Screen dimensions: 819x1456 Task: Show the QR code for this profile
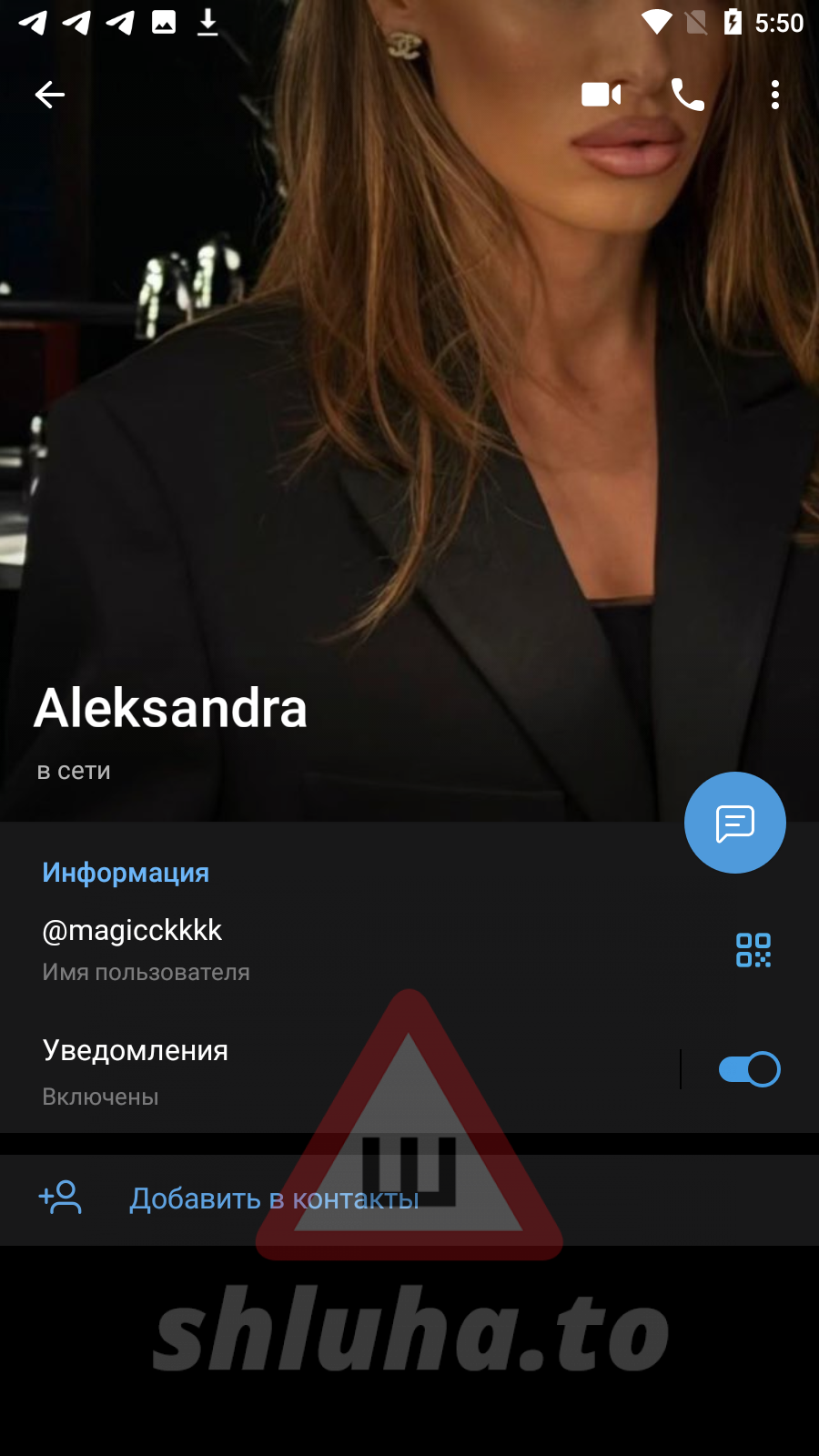point(753,950)
